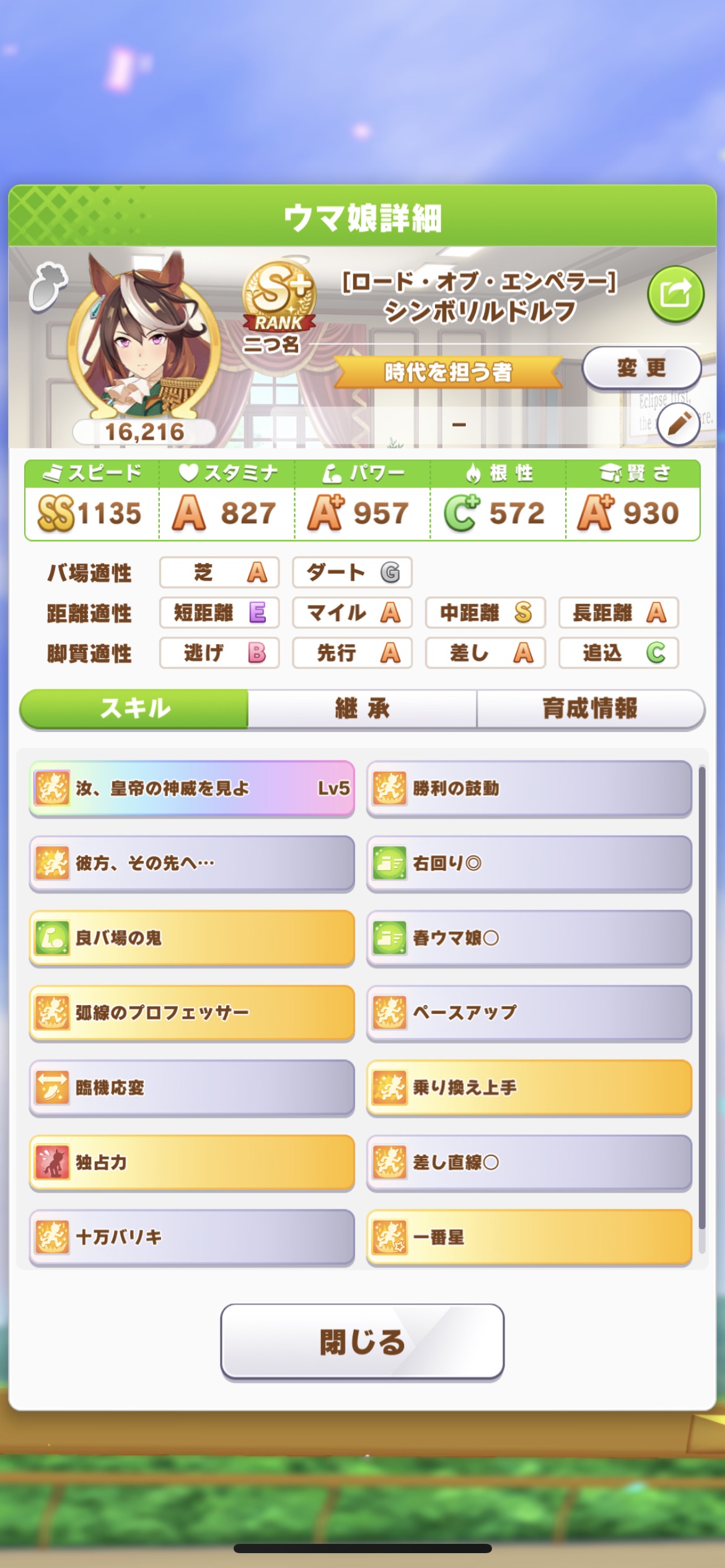The image size is (725, 1568).
Task: Open skill 良バ場の鬼
Action: click(x=191, y=938)
